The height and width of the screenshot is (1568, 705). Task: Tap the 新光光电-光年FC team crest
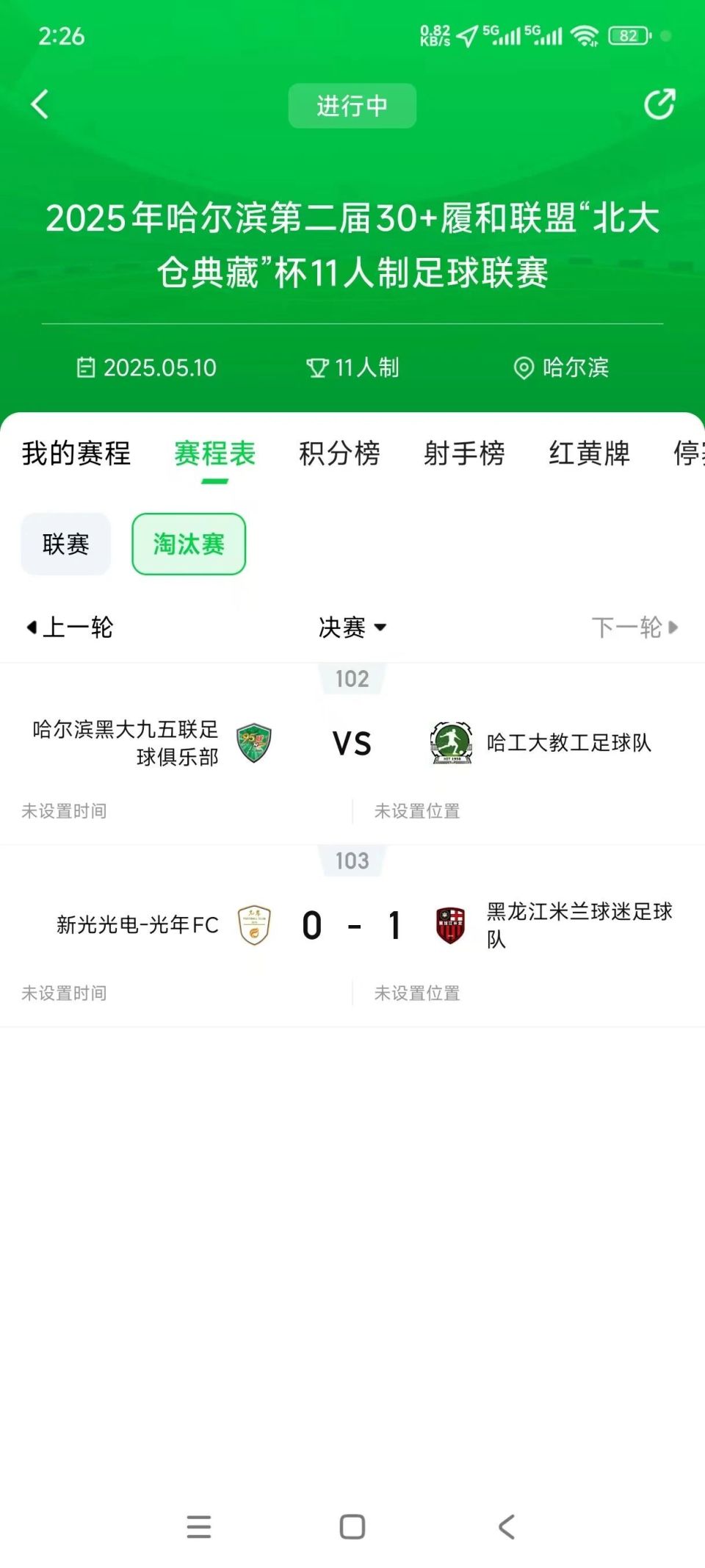click(253, 925)
